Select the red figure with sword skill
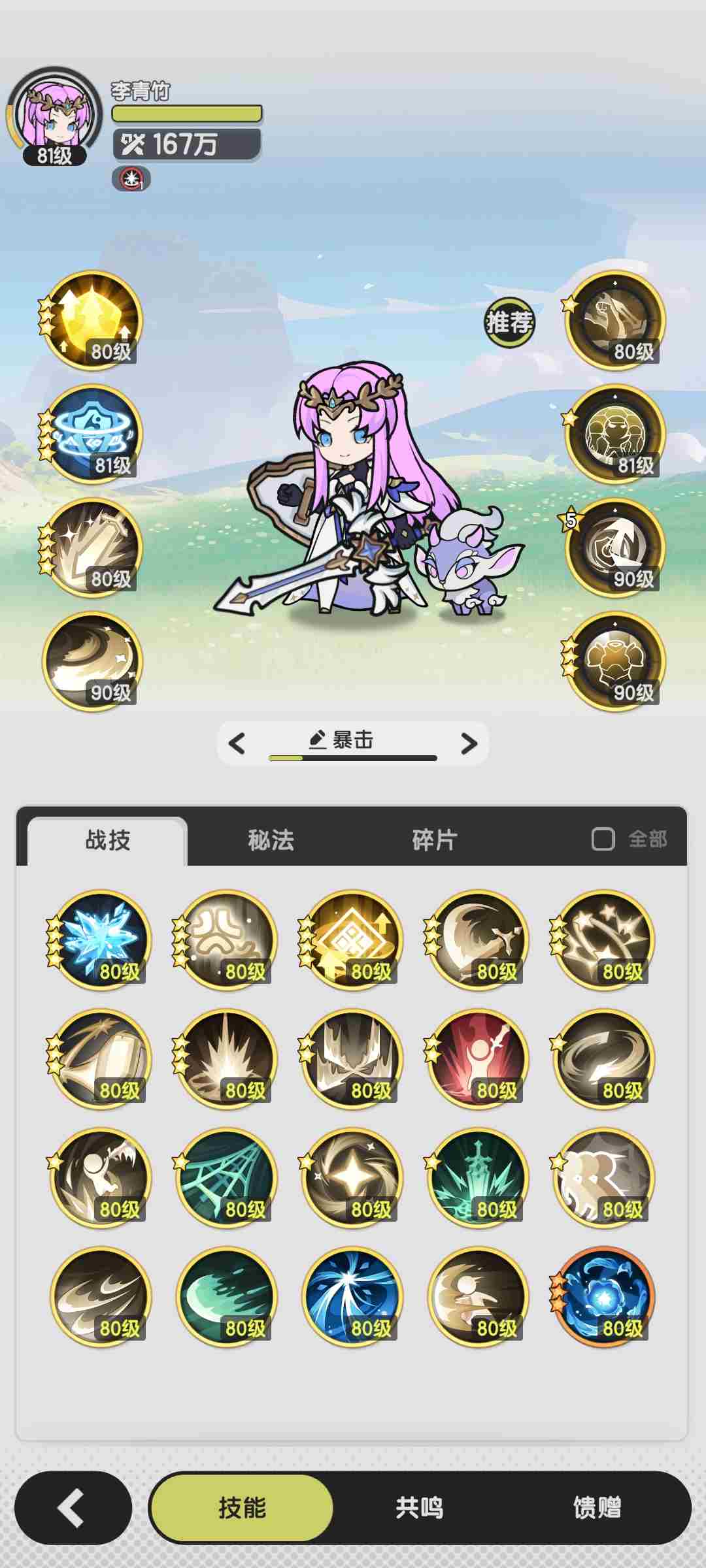This screenshot has width=706, height=1568. [478, 1058]
